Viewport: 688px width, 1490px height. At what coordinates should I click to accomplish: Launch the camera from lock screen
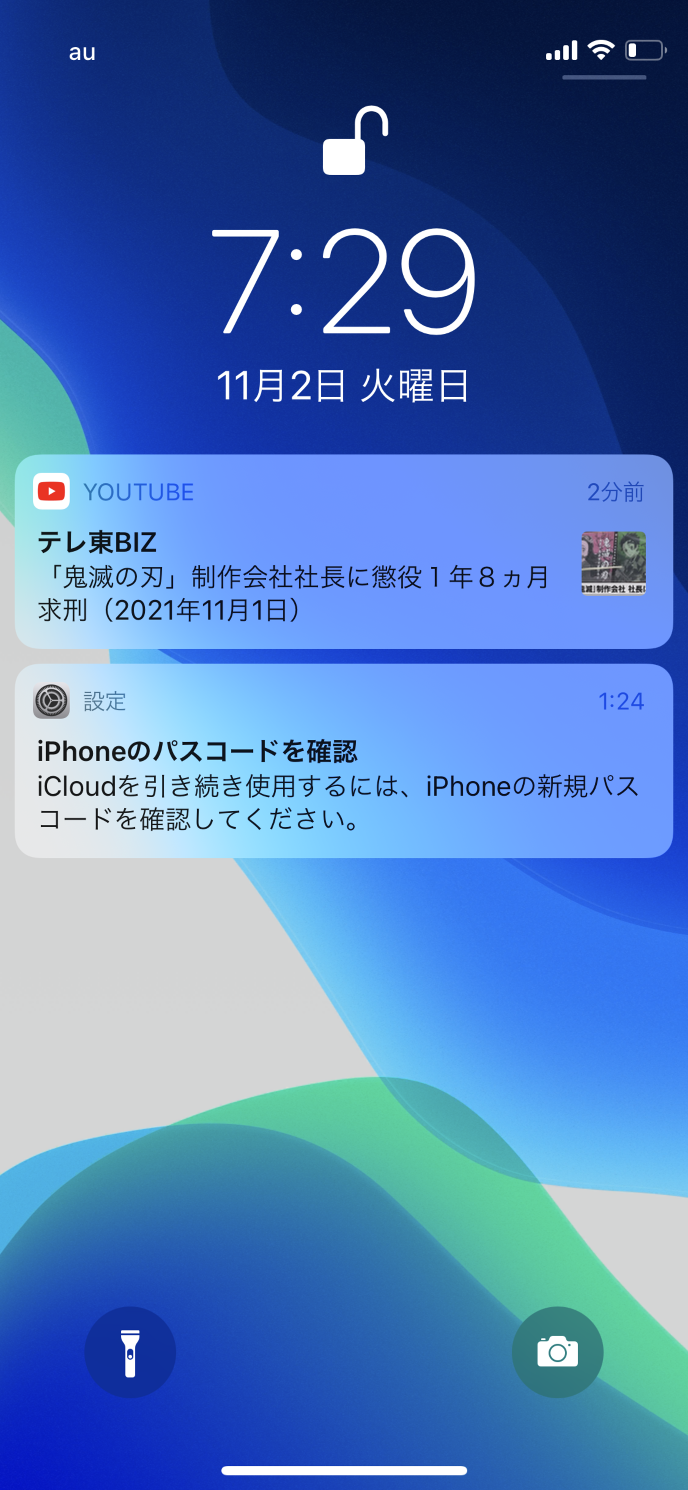pyautogui.click(x=557, y=1352)
